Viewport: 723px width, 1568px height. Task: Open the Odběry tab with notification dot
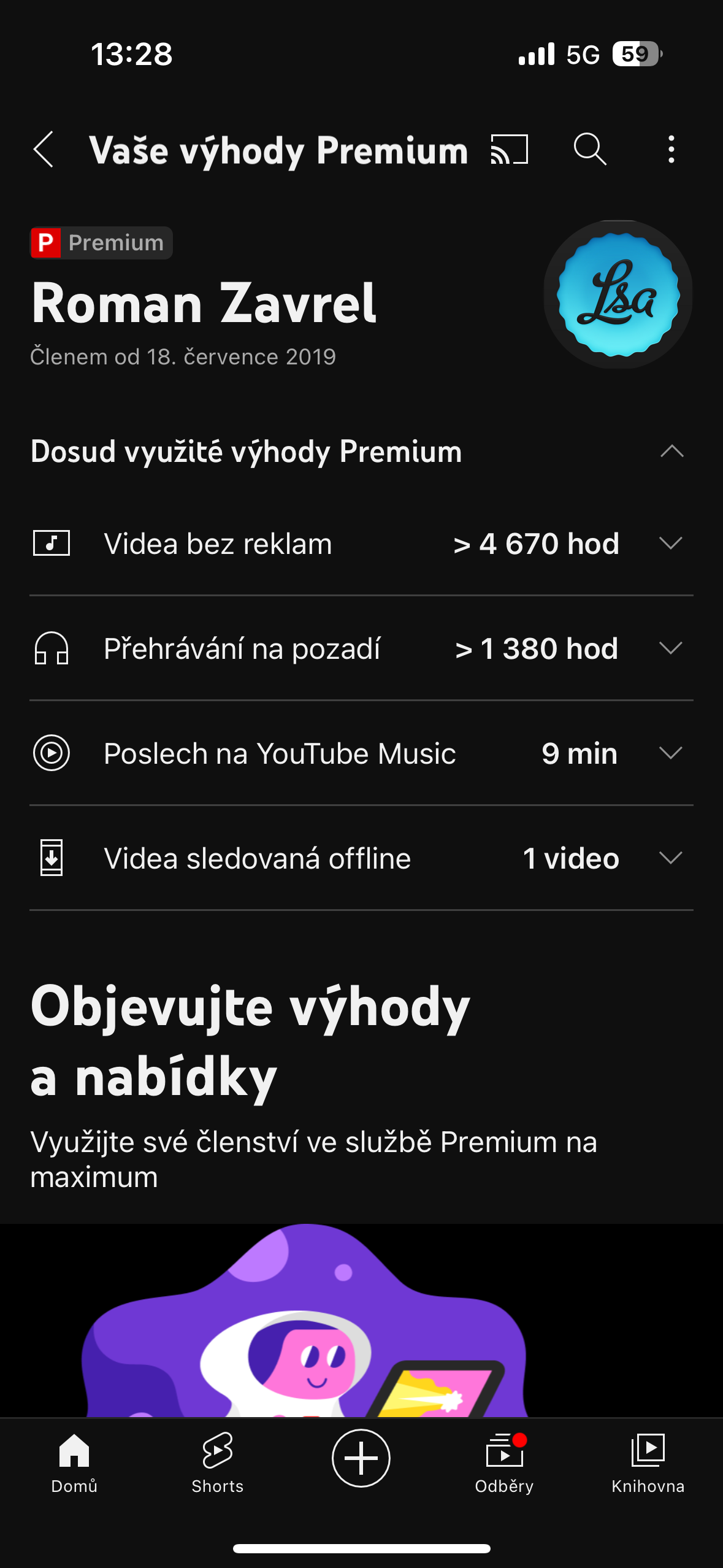click(504, 1451)
